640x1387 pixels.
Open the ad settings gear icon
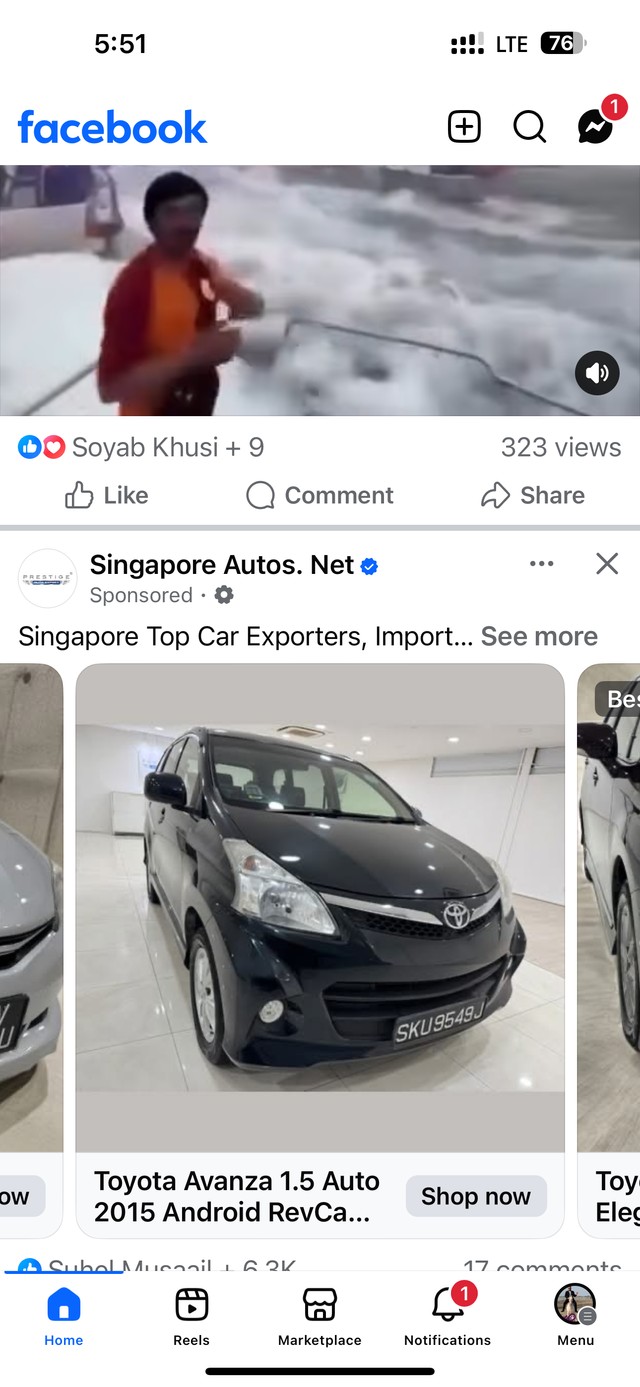224,595
